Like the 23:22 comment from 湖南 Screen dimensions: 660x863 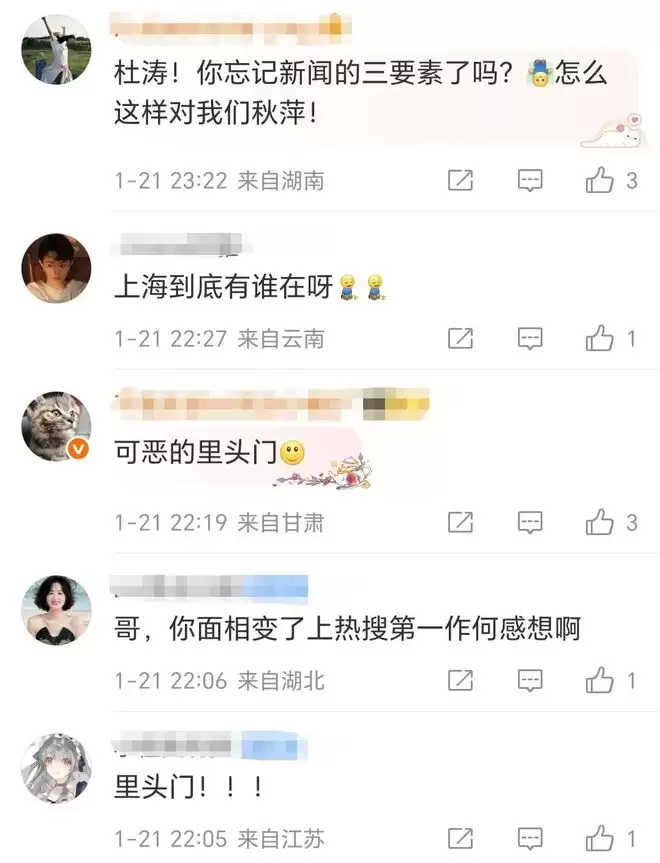(x=600, y=181)
